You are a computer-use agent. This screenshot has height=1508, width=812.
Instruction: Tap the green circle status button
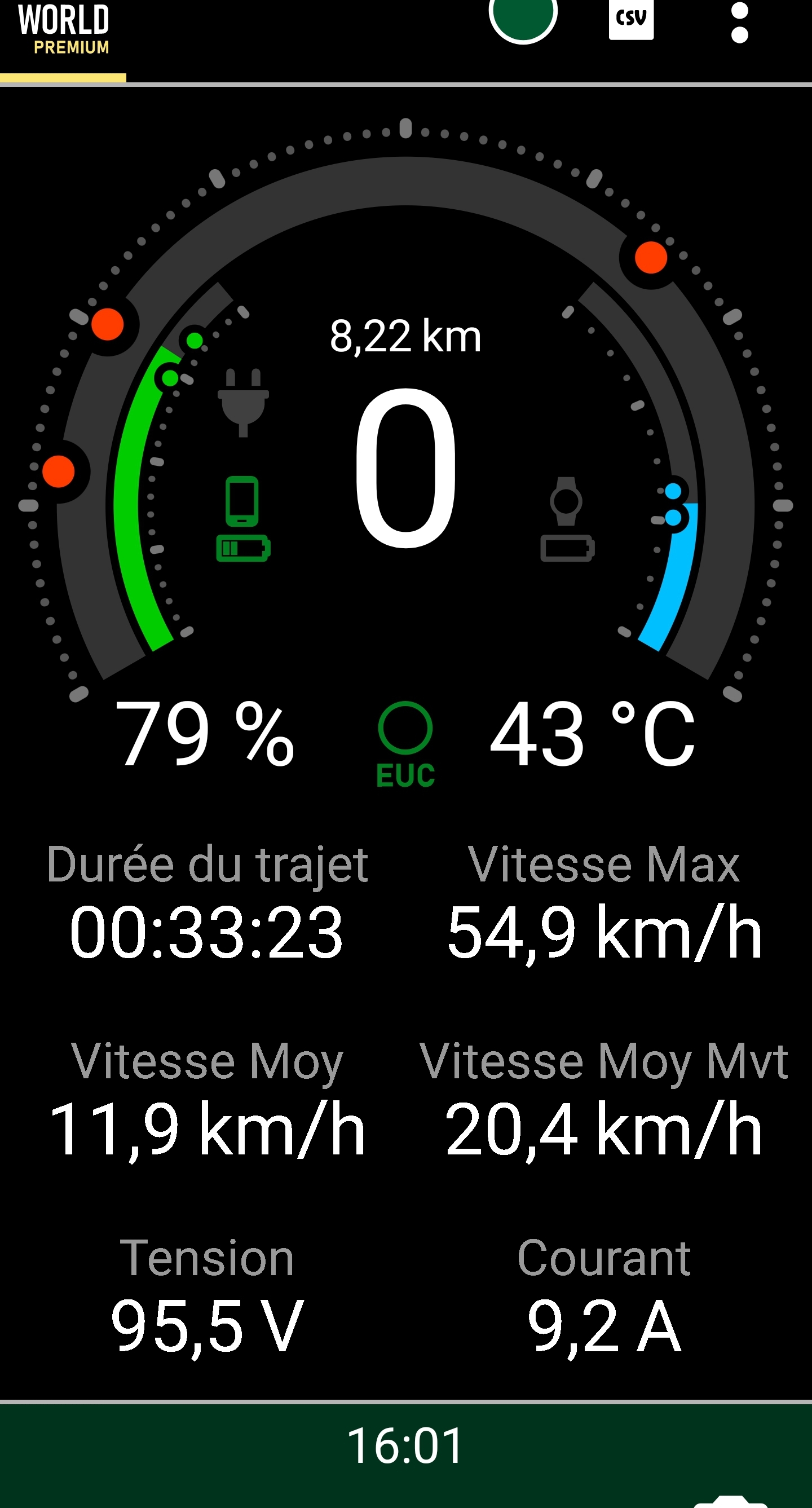523,17
